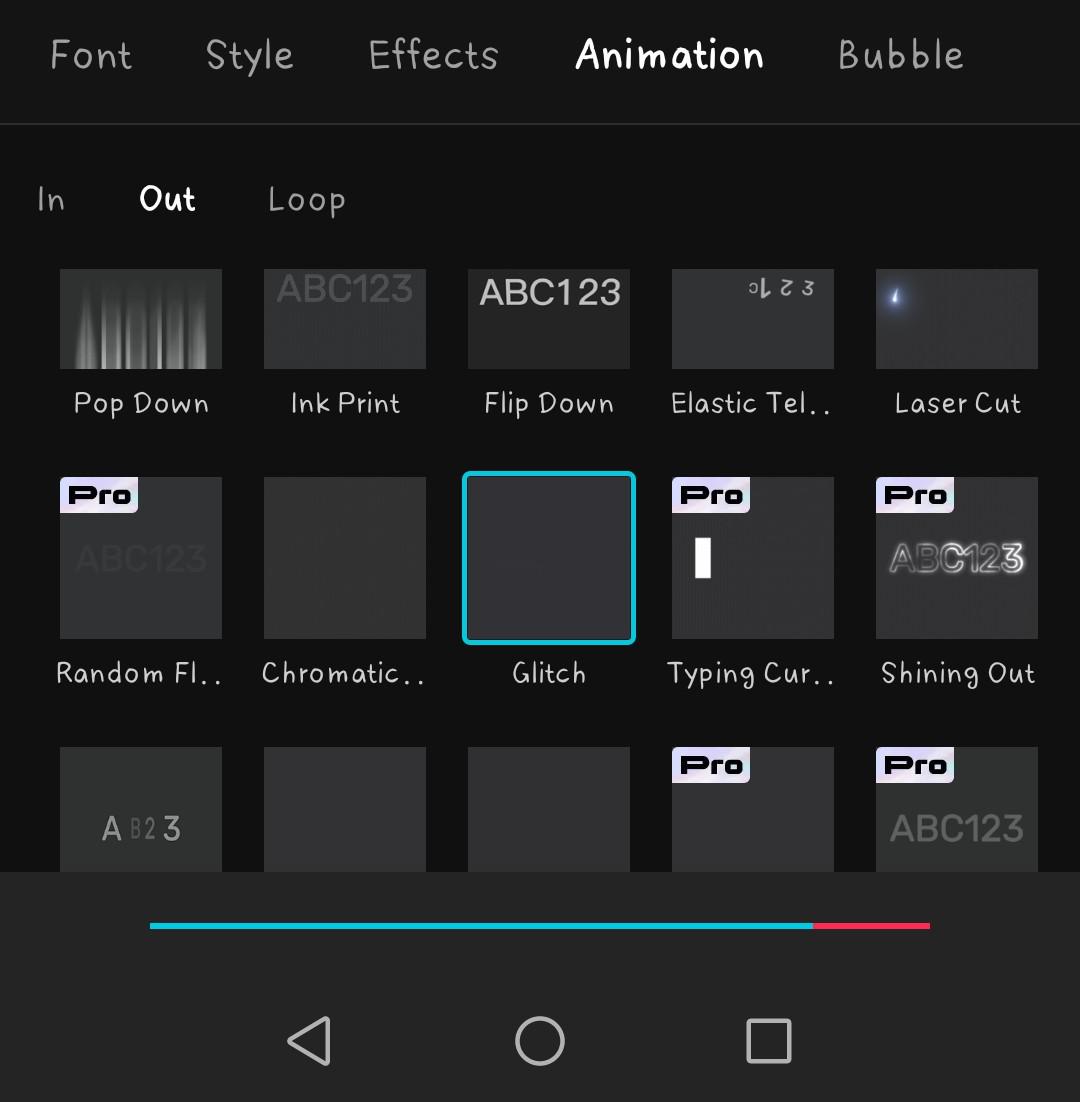Select the Typing Cur.. animation

pos(753,558)
